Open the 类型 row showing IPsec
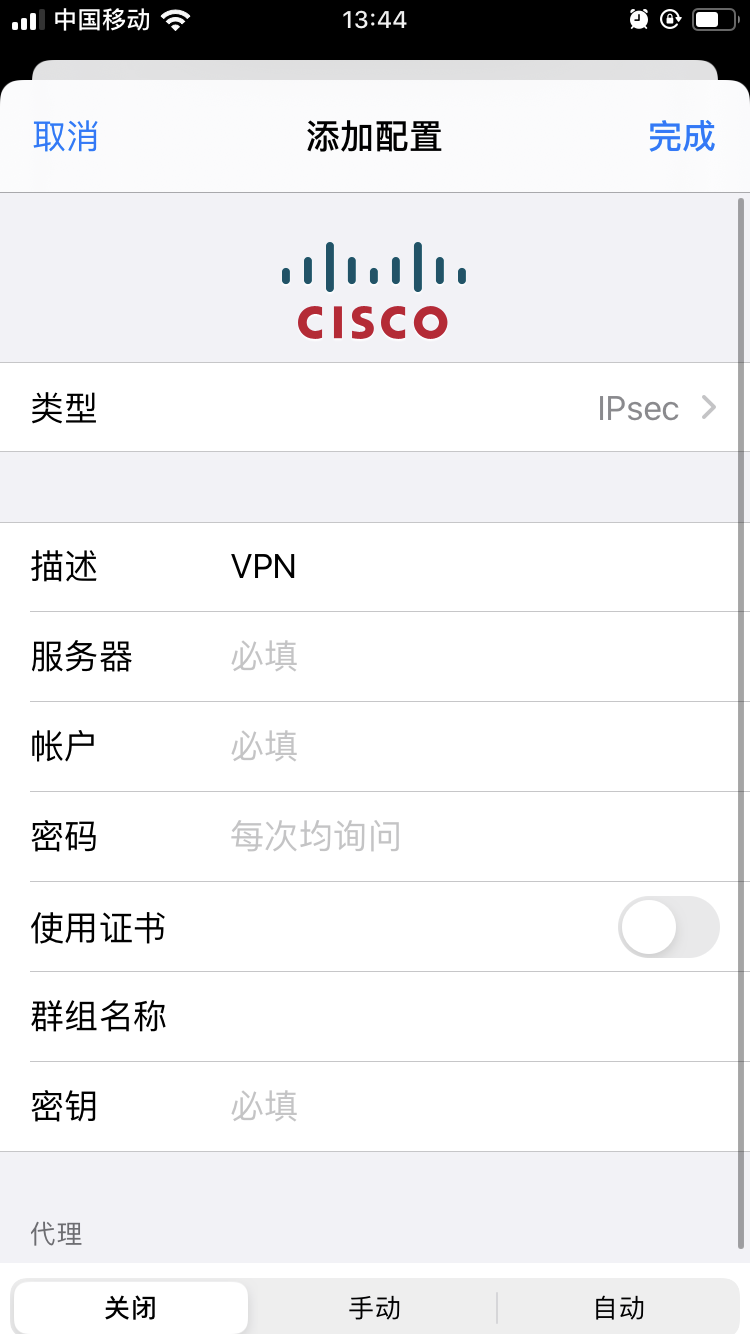 [x=375, y=408]
